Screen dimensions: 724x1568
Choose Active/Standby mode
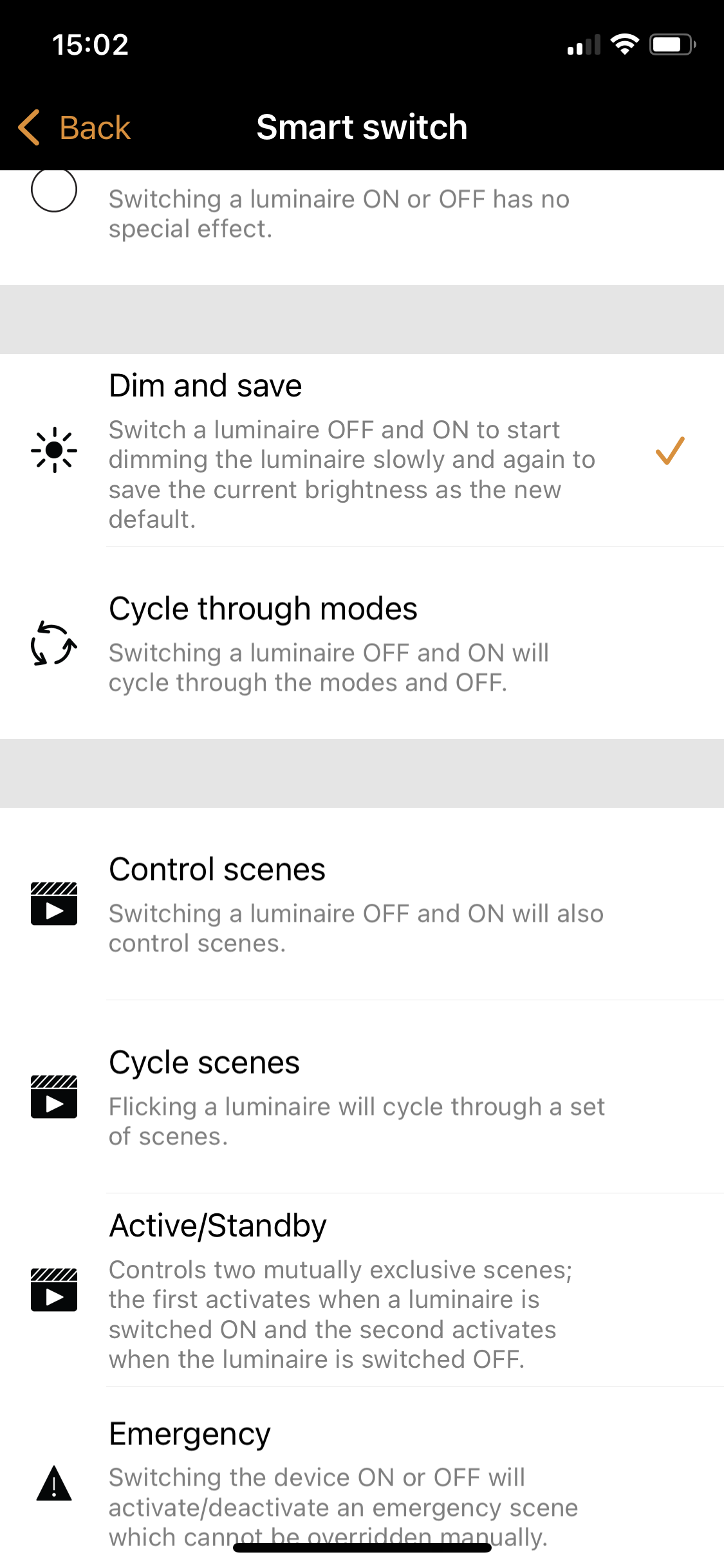pyautogui.click(x=362, y=1290)
